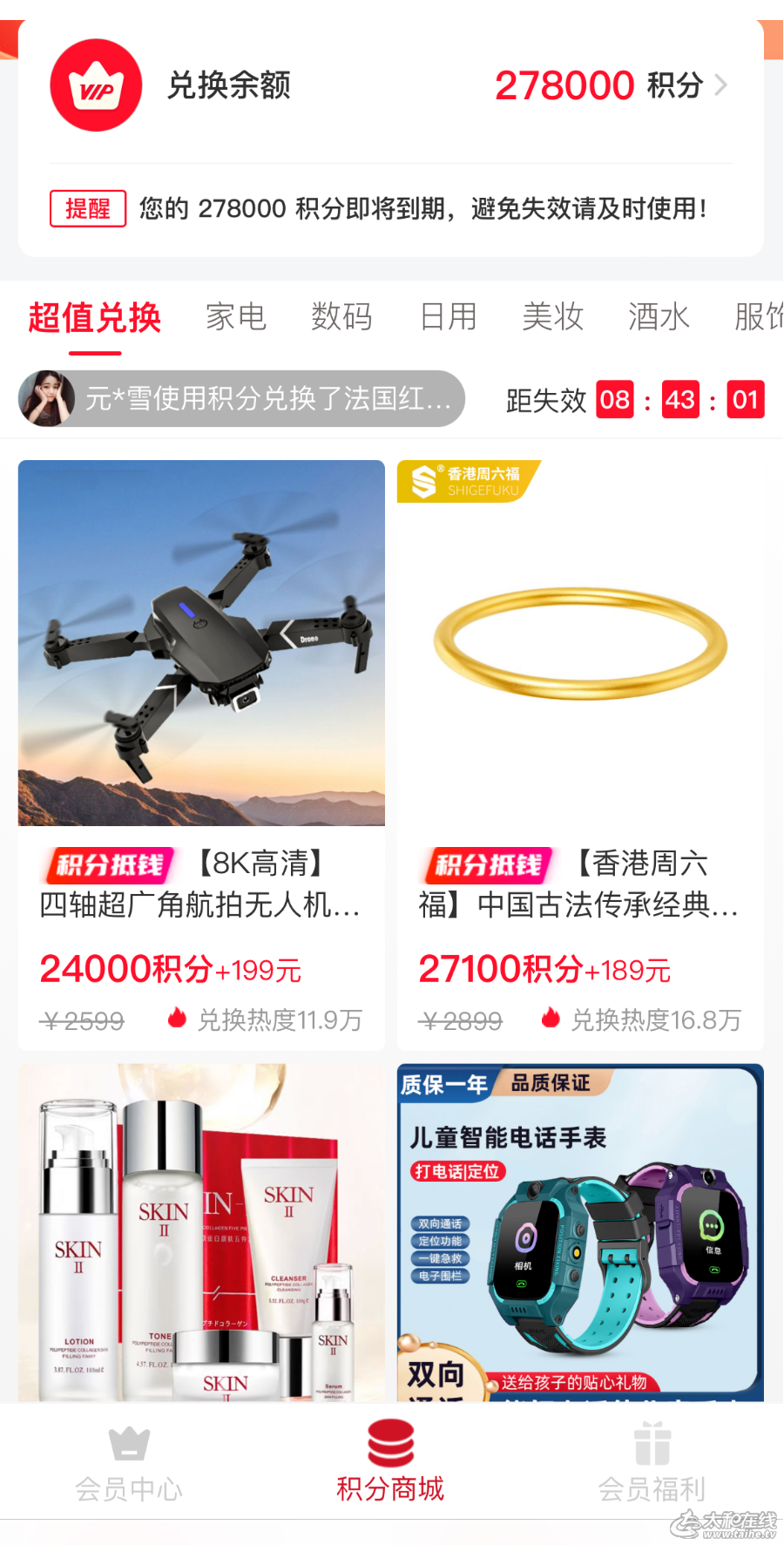
Task: Open the 美妆 category tab
Action: 553,317
